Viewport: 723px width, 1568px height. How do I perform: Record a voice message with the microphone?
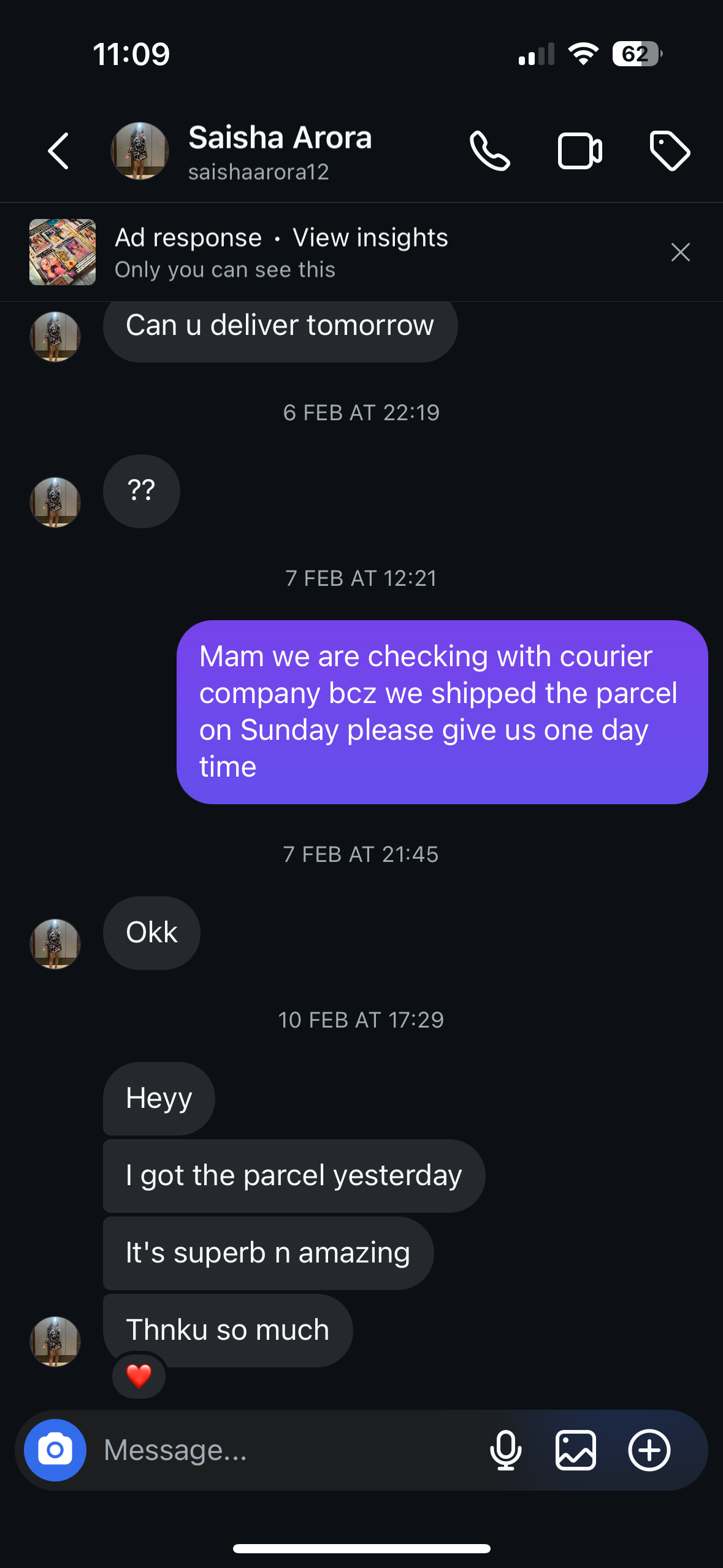point(506,1450)
